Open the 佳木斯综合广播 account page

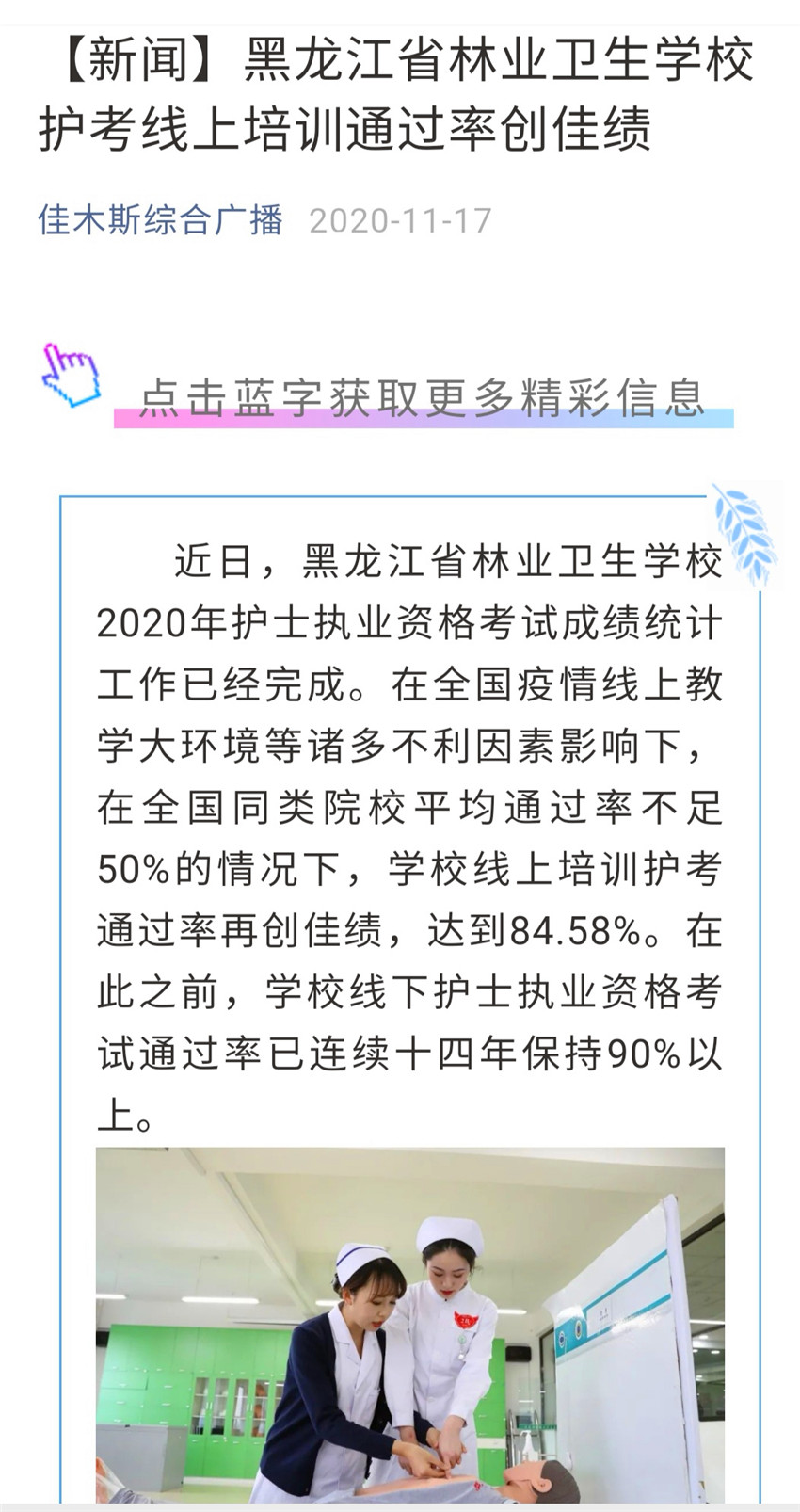[160, 220]
